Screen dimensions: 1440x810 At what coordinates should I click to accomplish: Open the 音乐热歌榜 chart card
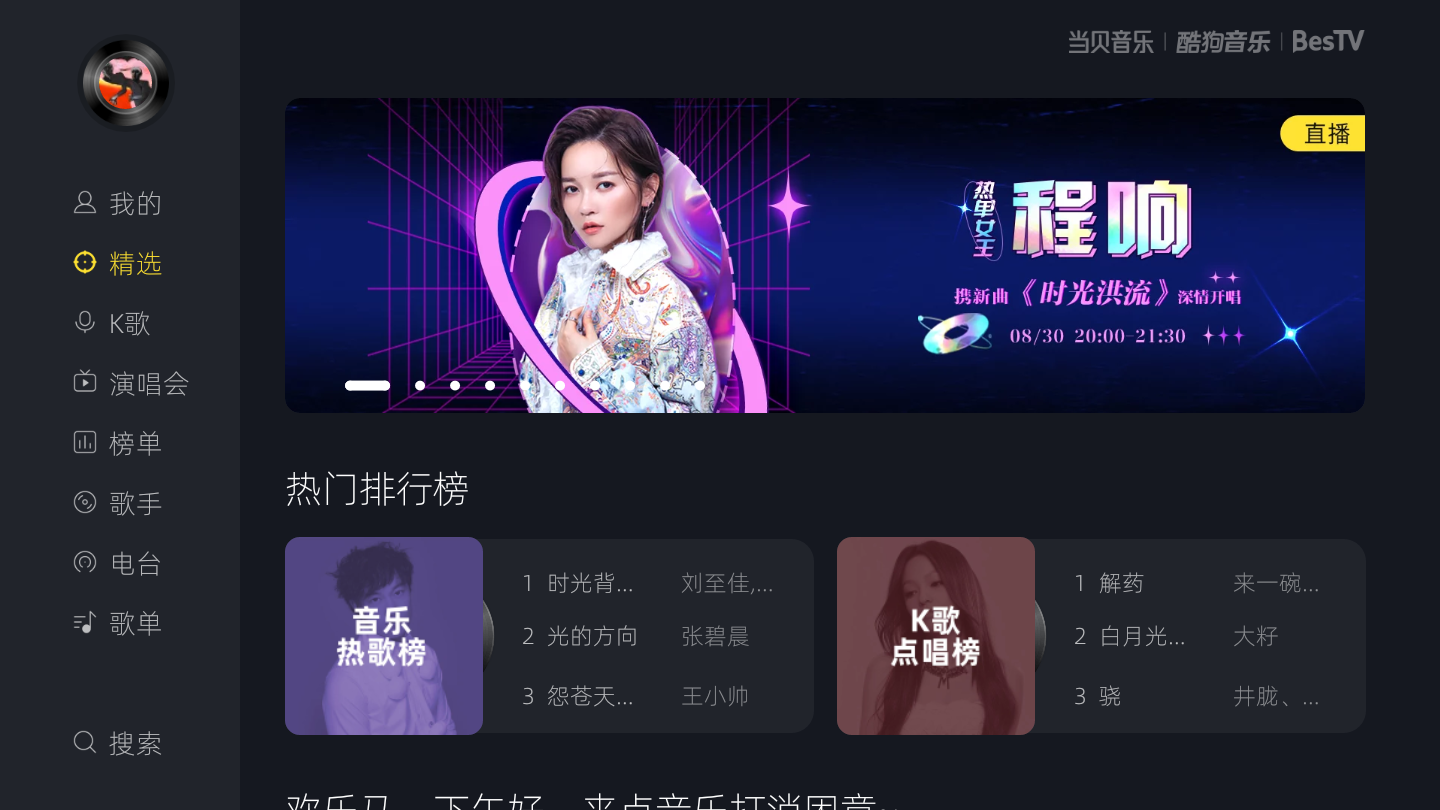(x=384, y=636)
